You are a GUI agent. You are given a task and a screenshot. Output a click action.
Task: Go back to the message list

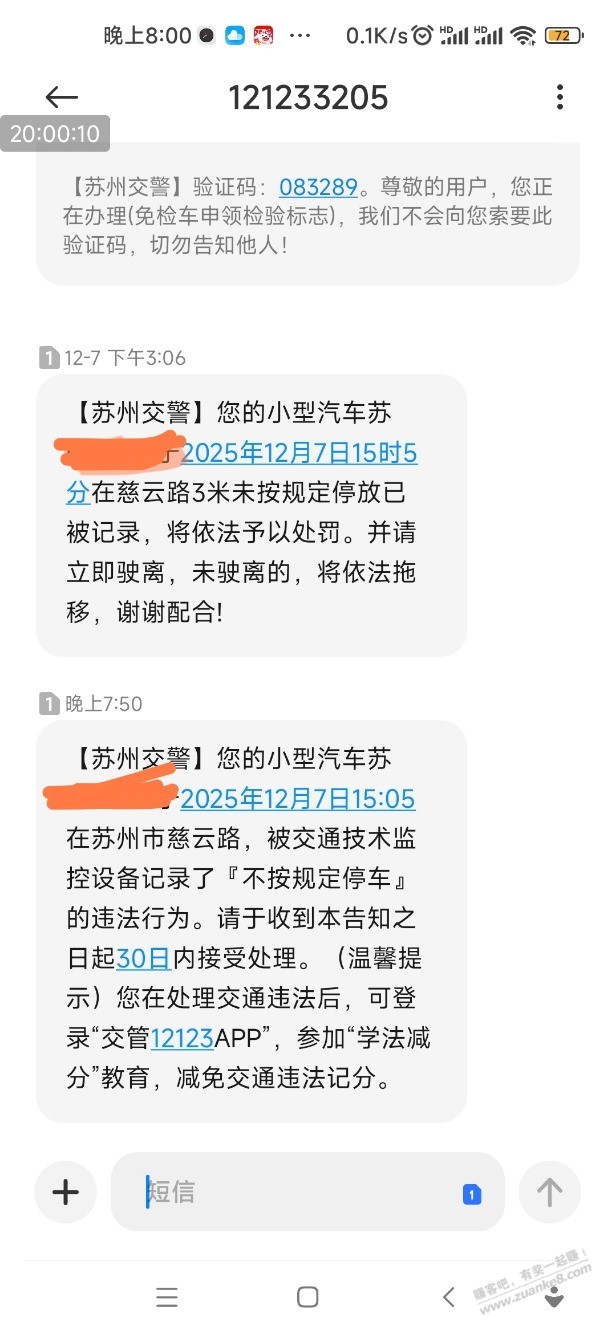click(x=62, y=97)
